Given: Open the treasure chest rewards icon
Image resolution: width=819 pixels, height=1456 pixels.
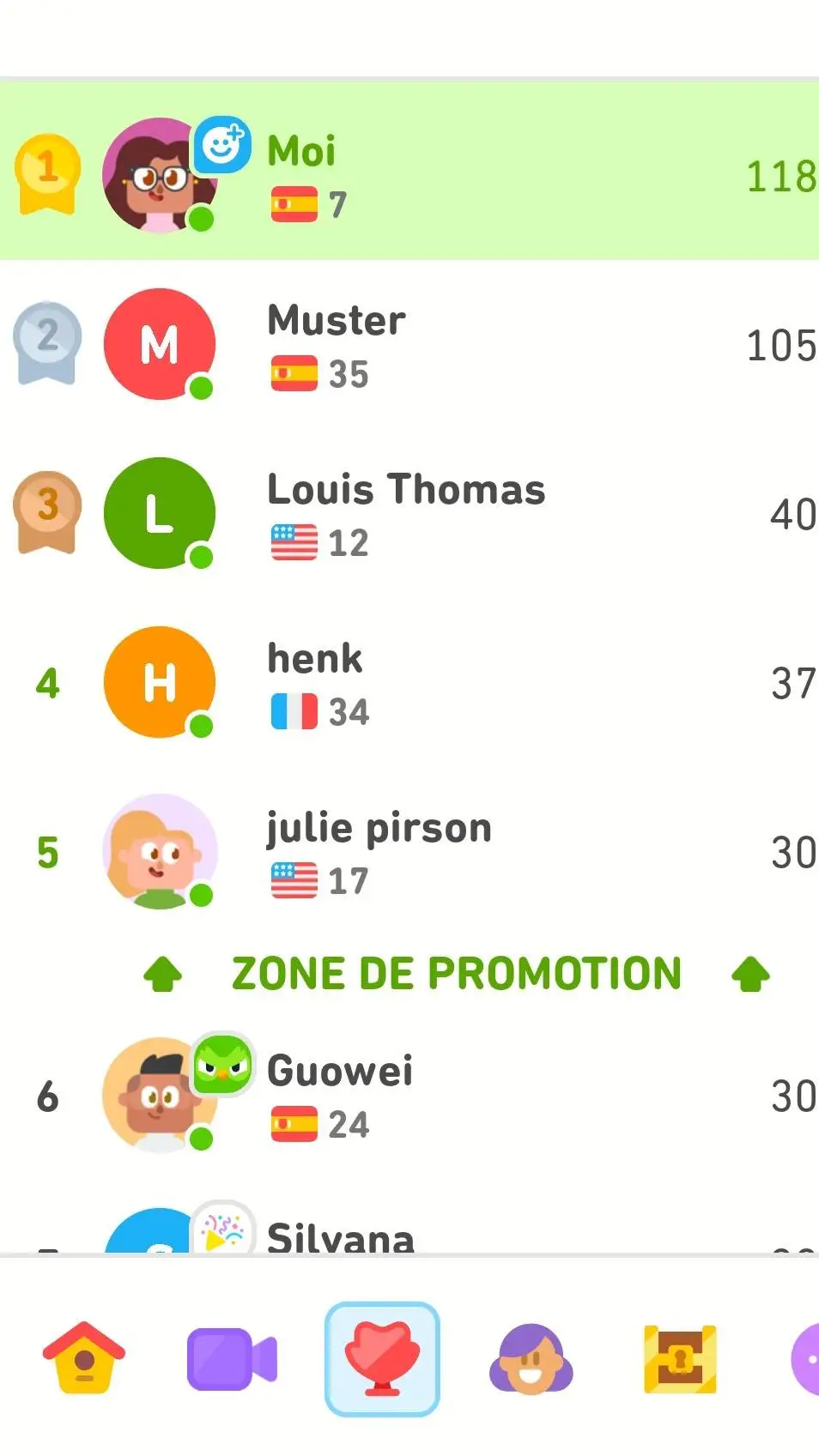Looking at the screenshot, I should (680, 1361).
